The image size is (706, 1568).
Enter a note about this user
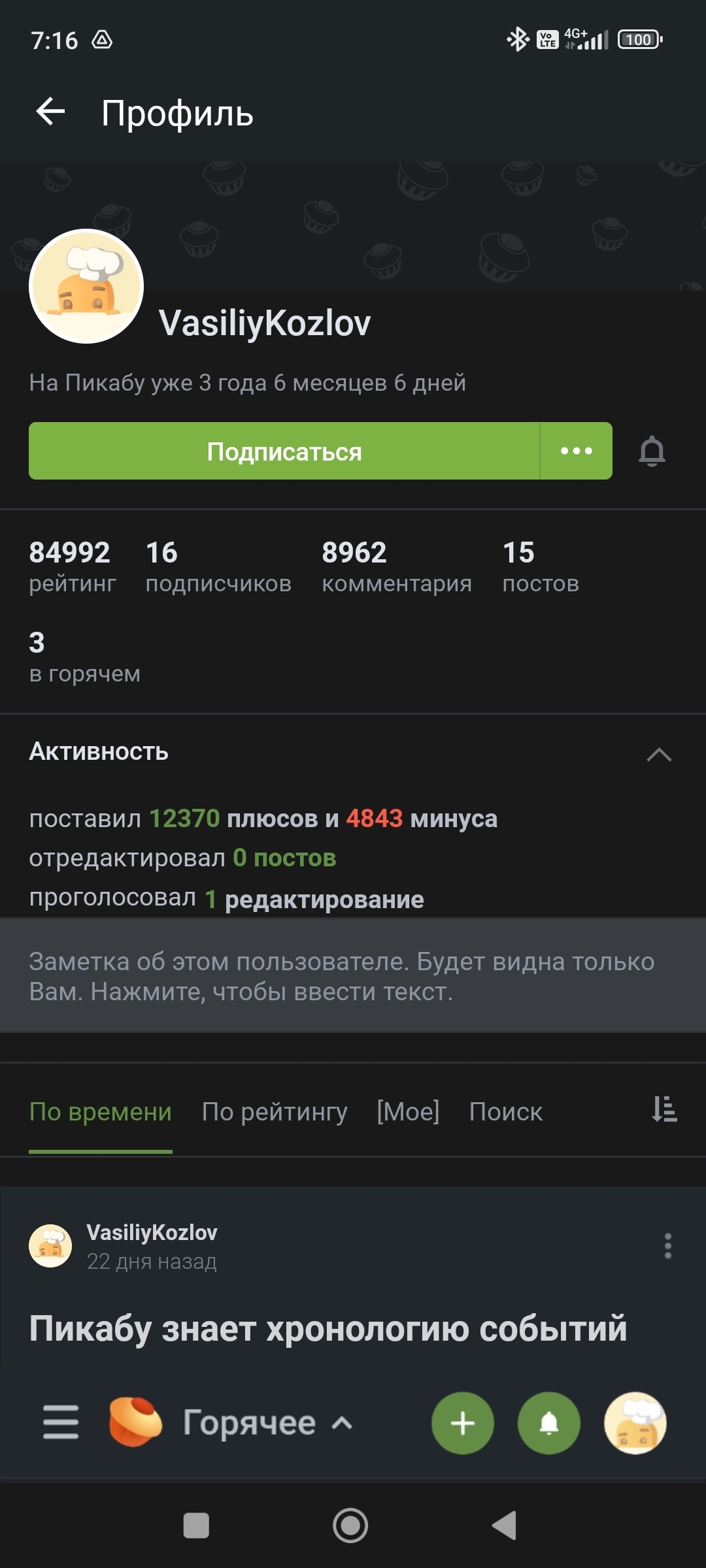pyautogui.click(x=353, y=975)
